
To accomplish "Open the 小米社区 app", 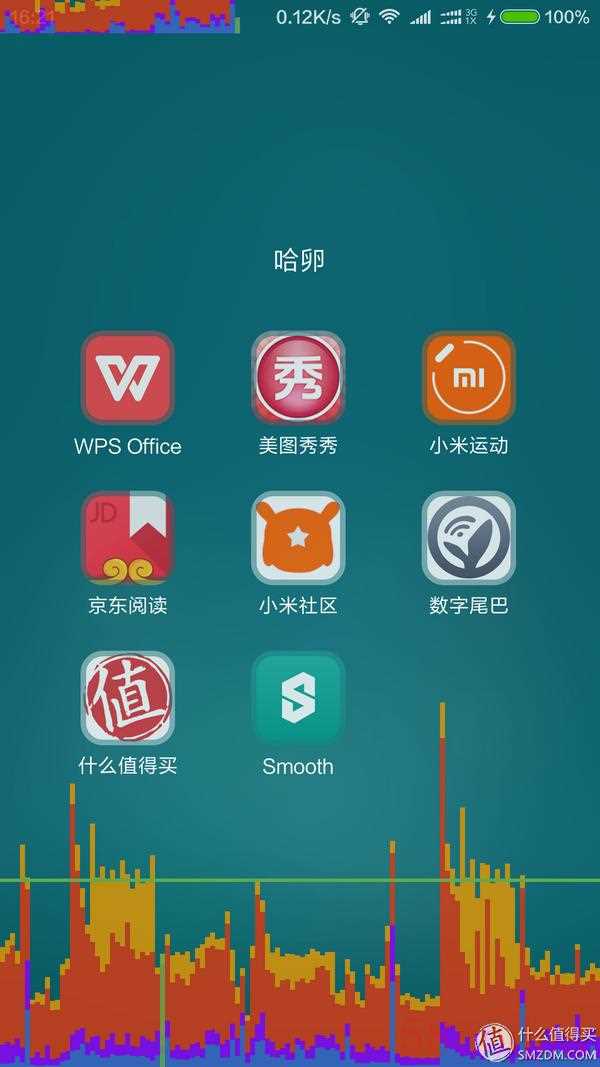I will tap(298, 538).
